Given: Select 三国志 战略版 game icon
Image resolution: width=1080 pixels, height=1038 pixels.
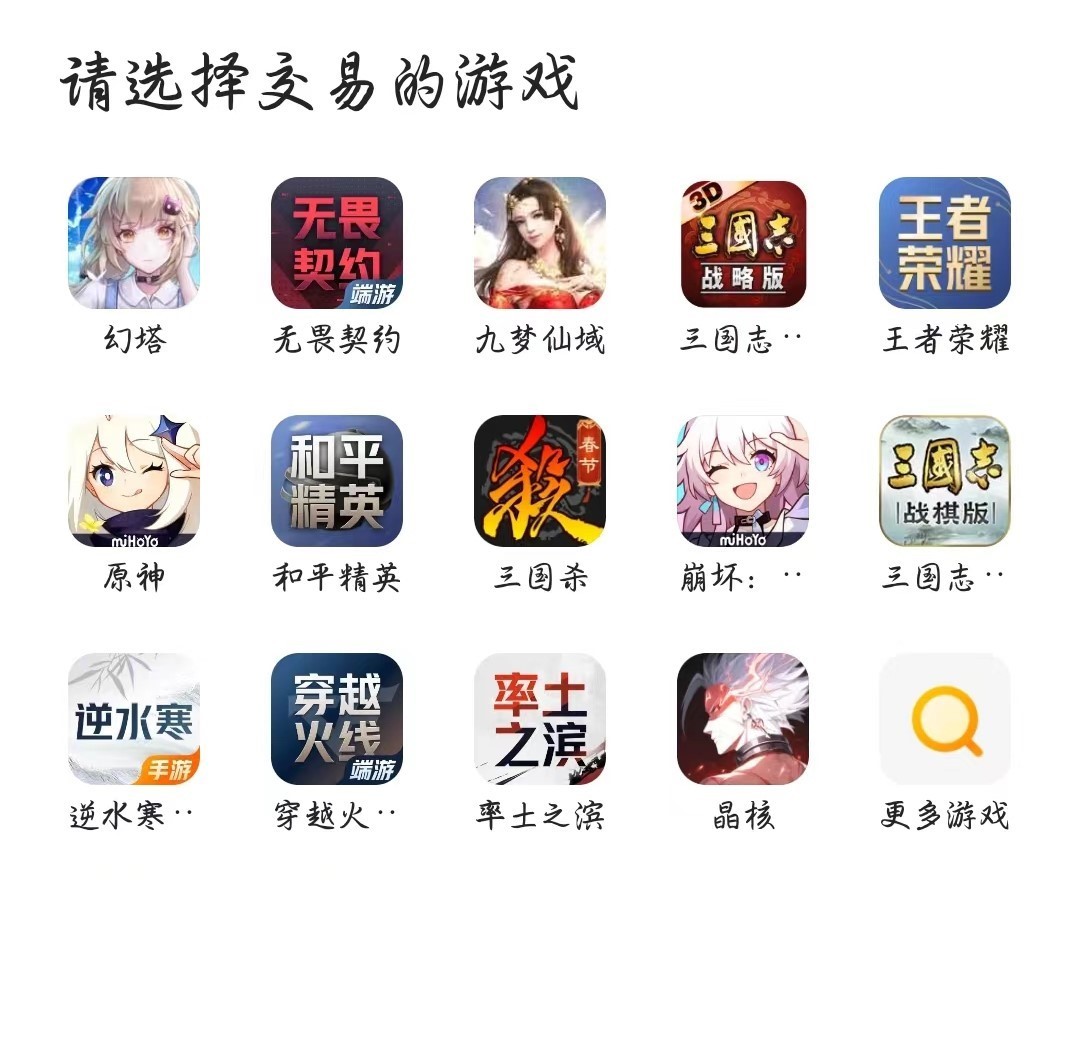Looking at the screenshot, I should coord(743,243).
